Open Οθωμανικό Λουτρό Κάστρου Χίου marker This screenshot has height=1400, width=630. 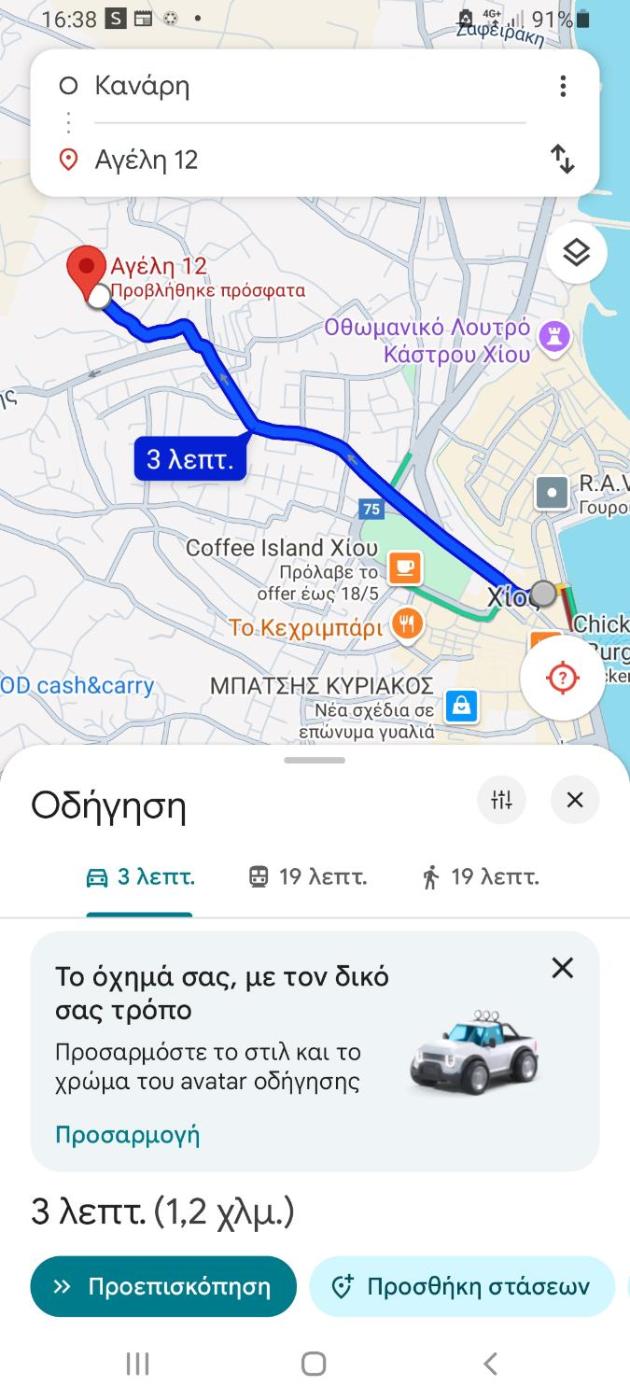click(x=555, y=337)
